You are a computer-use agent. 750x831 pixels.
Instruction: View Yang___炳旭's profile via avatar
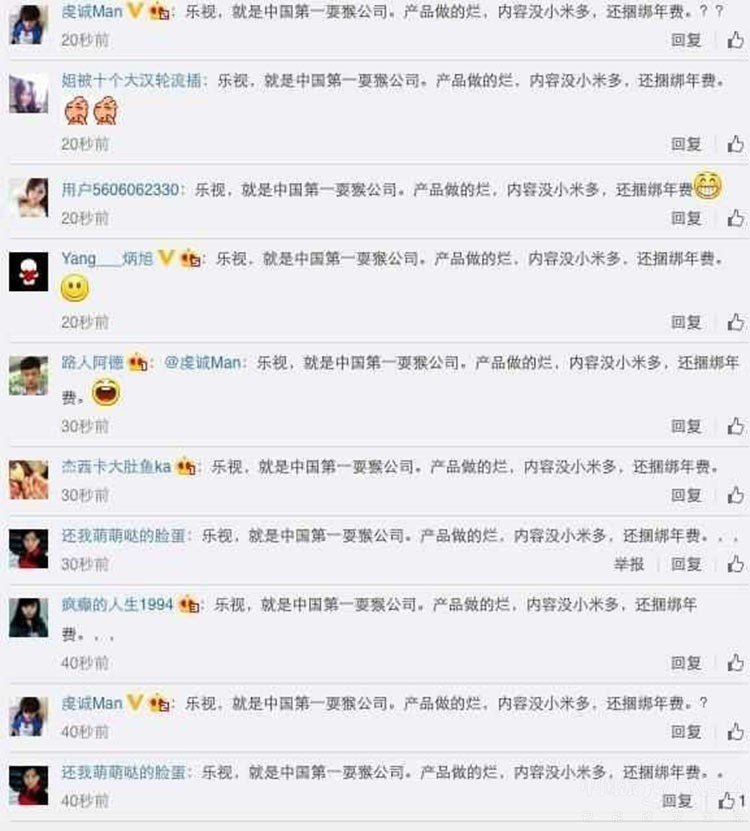click(x=29, y=271)
